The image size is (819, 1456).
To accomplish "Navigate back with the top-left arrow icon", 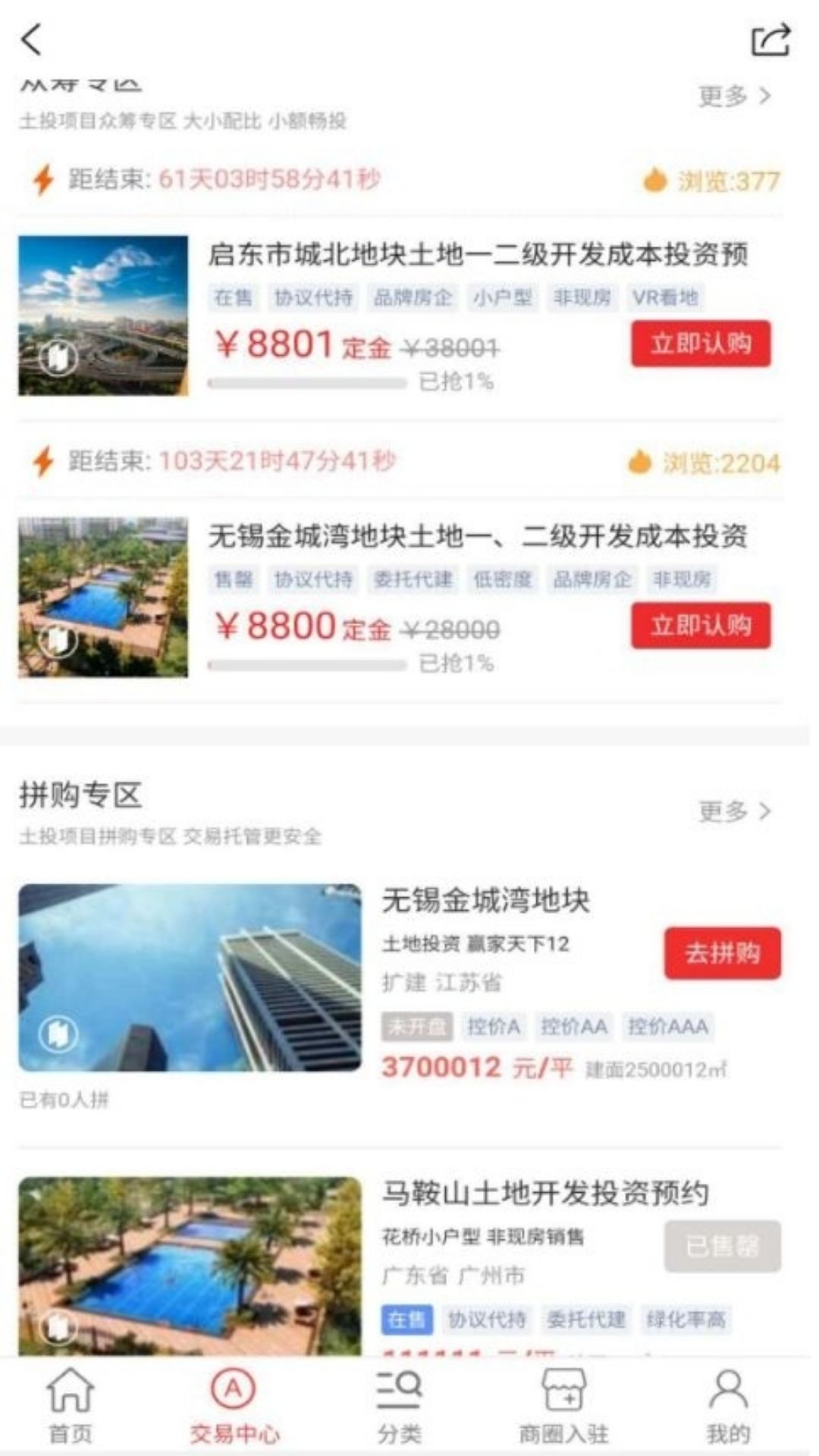I will pos(32,39).
